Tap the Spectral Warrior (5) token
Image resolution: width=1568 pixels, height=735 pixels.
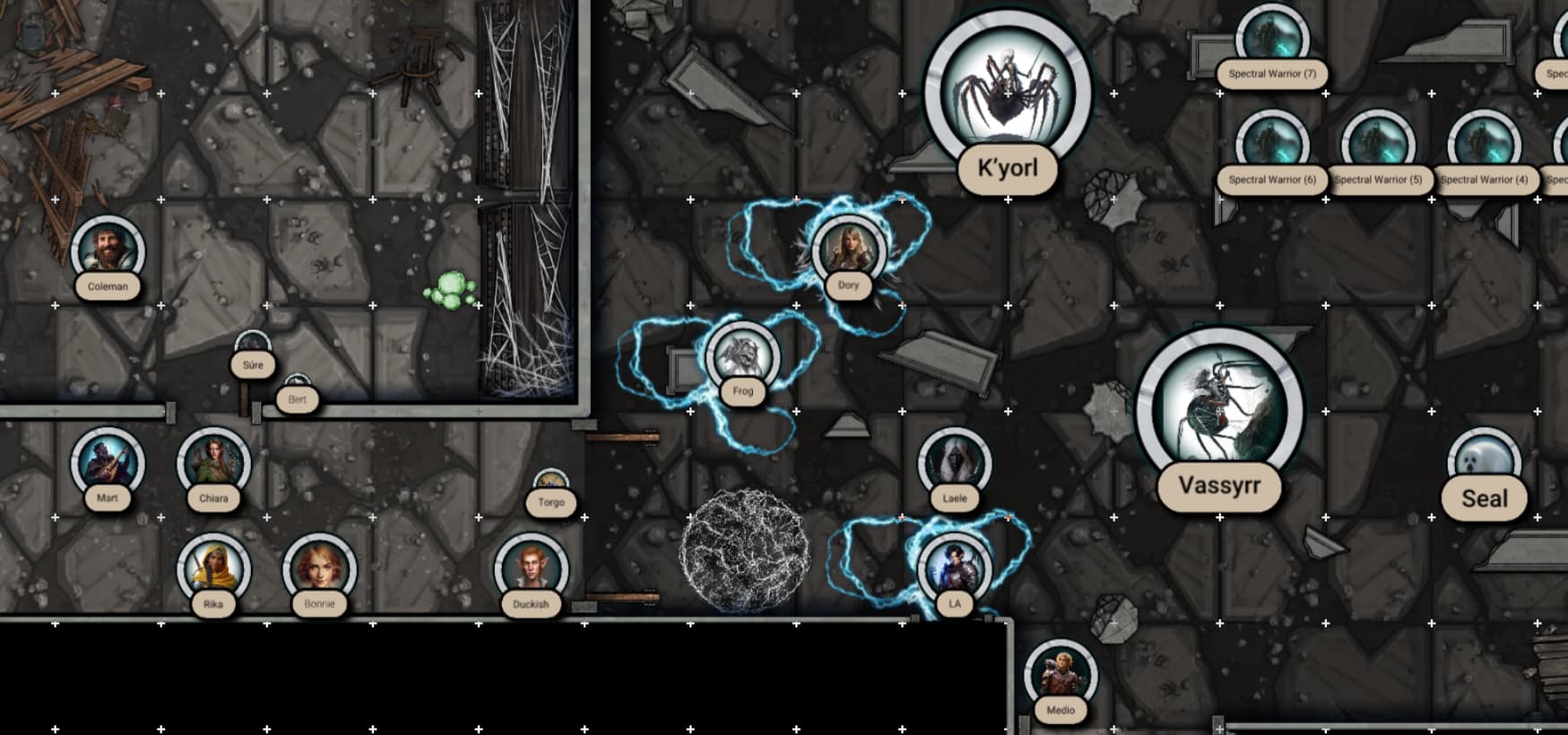point(1378,151)
